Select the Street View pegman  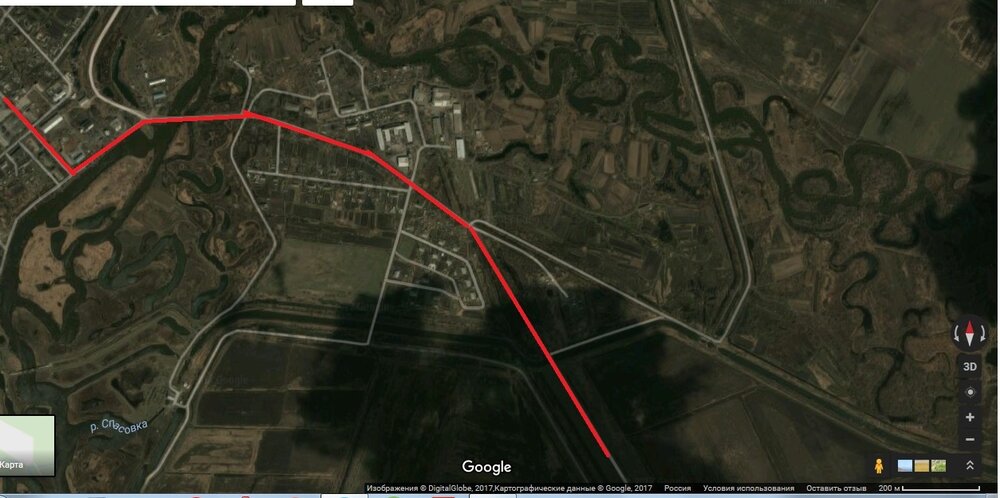[x=879, y=466]
